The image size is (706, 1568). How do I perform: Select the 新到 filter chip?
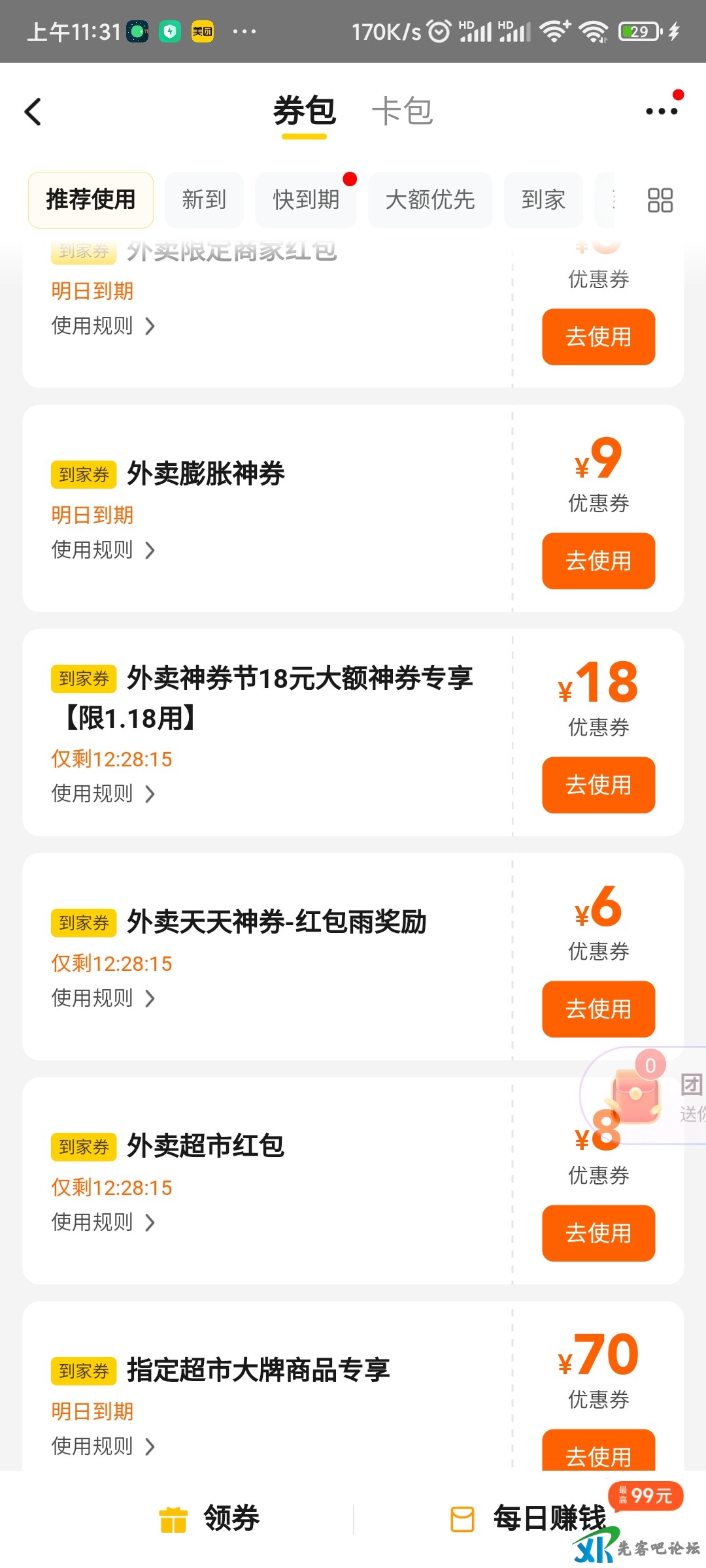click(x=204, y=200)
